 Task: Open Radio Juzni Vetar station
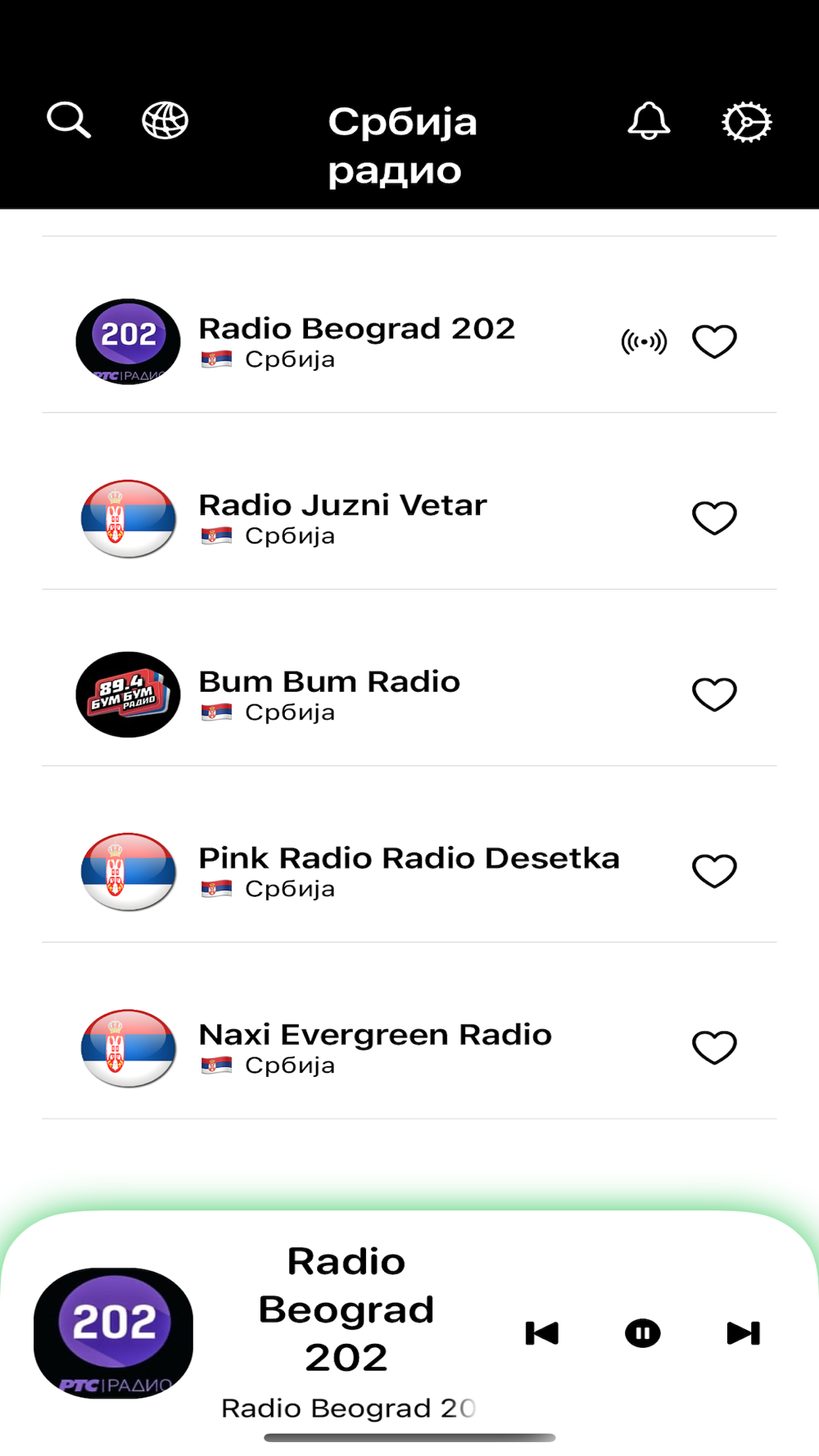point(409,518)
